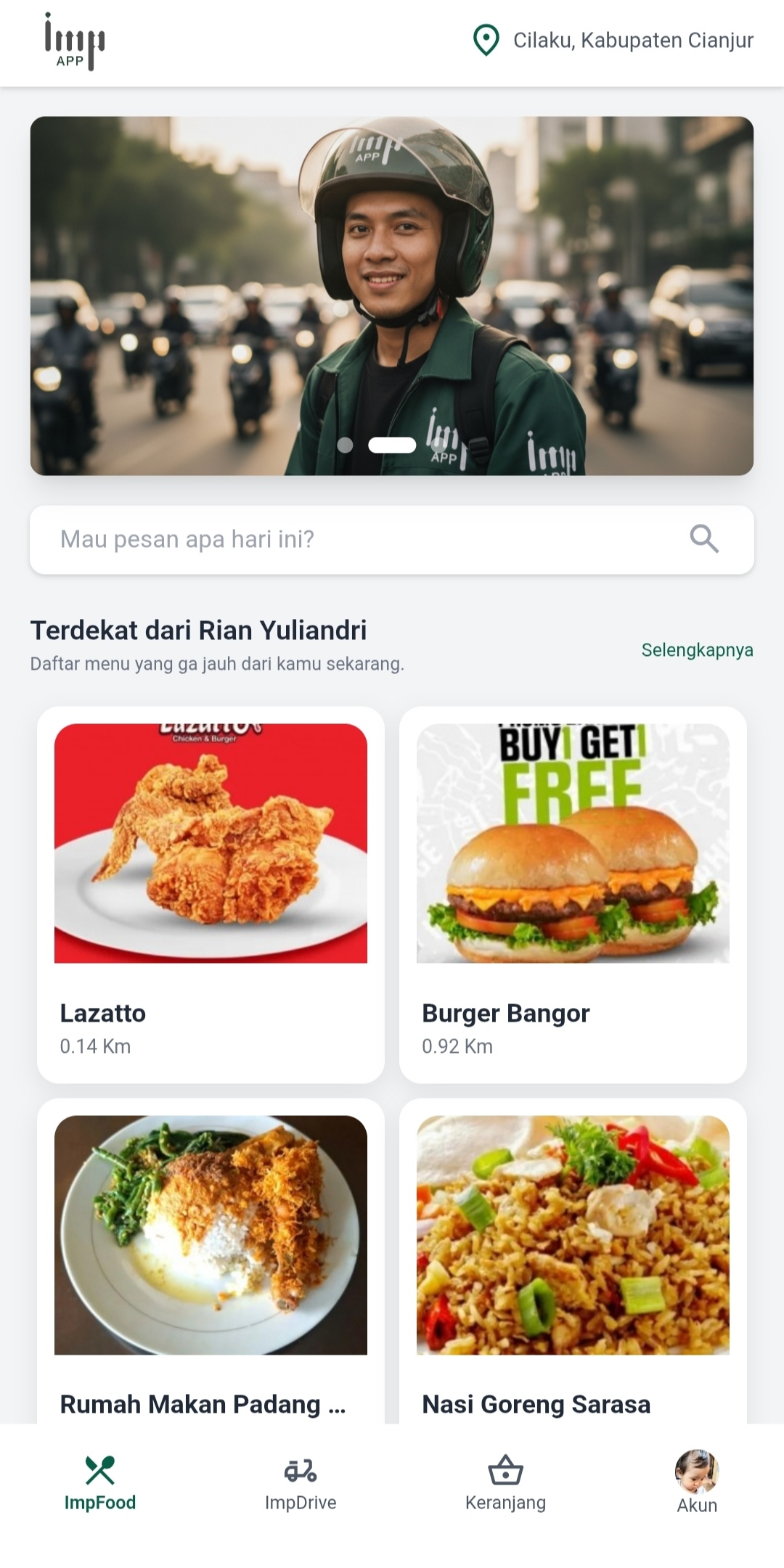784x1568 pixels.
Task: Open Nasi Goreng Sarasa card
Action: point(573,1263)
